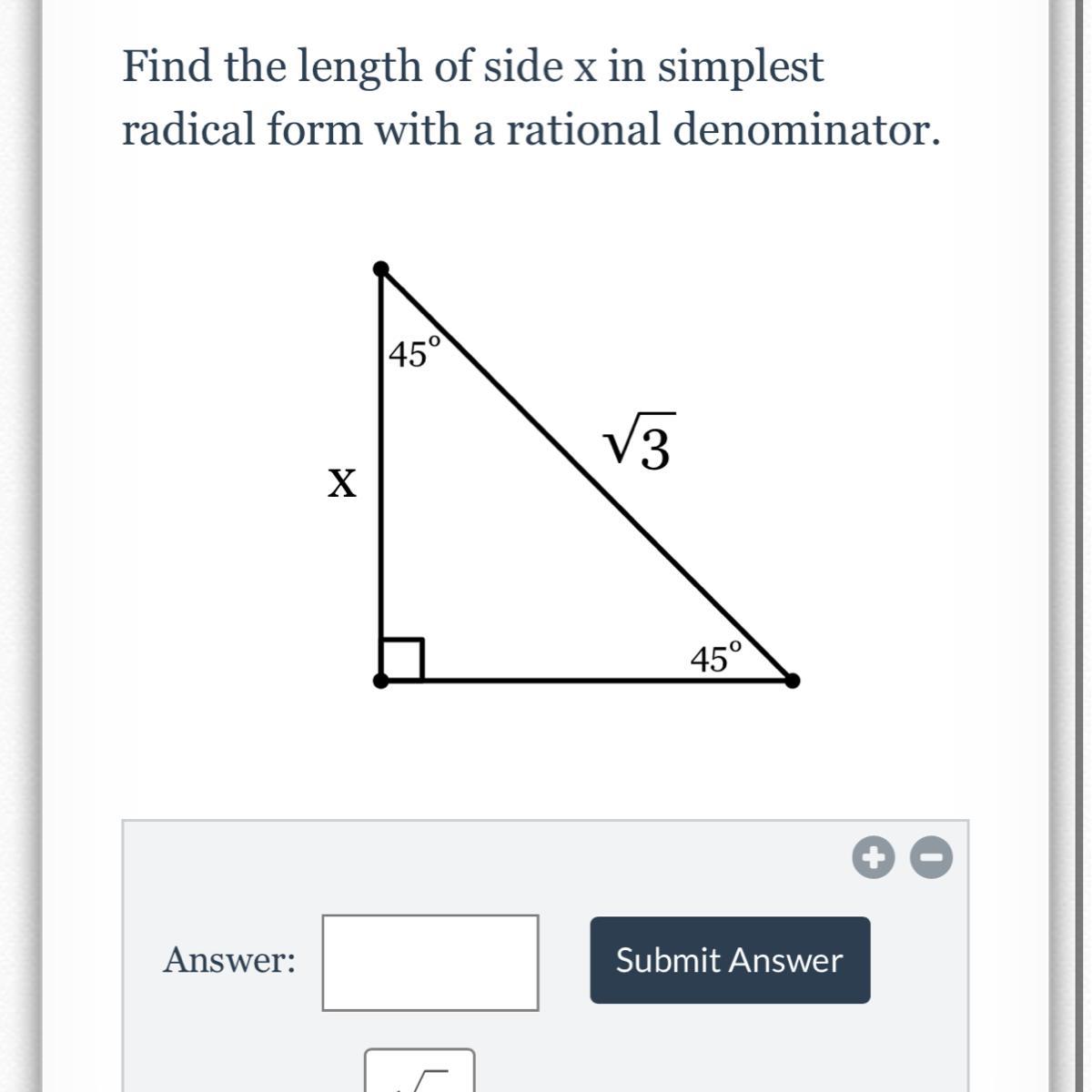Insert a square root symbol
The height and width of the screenshot is (1092, 1092).
pos(420,1074)
